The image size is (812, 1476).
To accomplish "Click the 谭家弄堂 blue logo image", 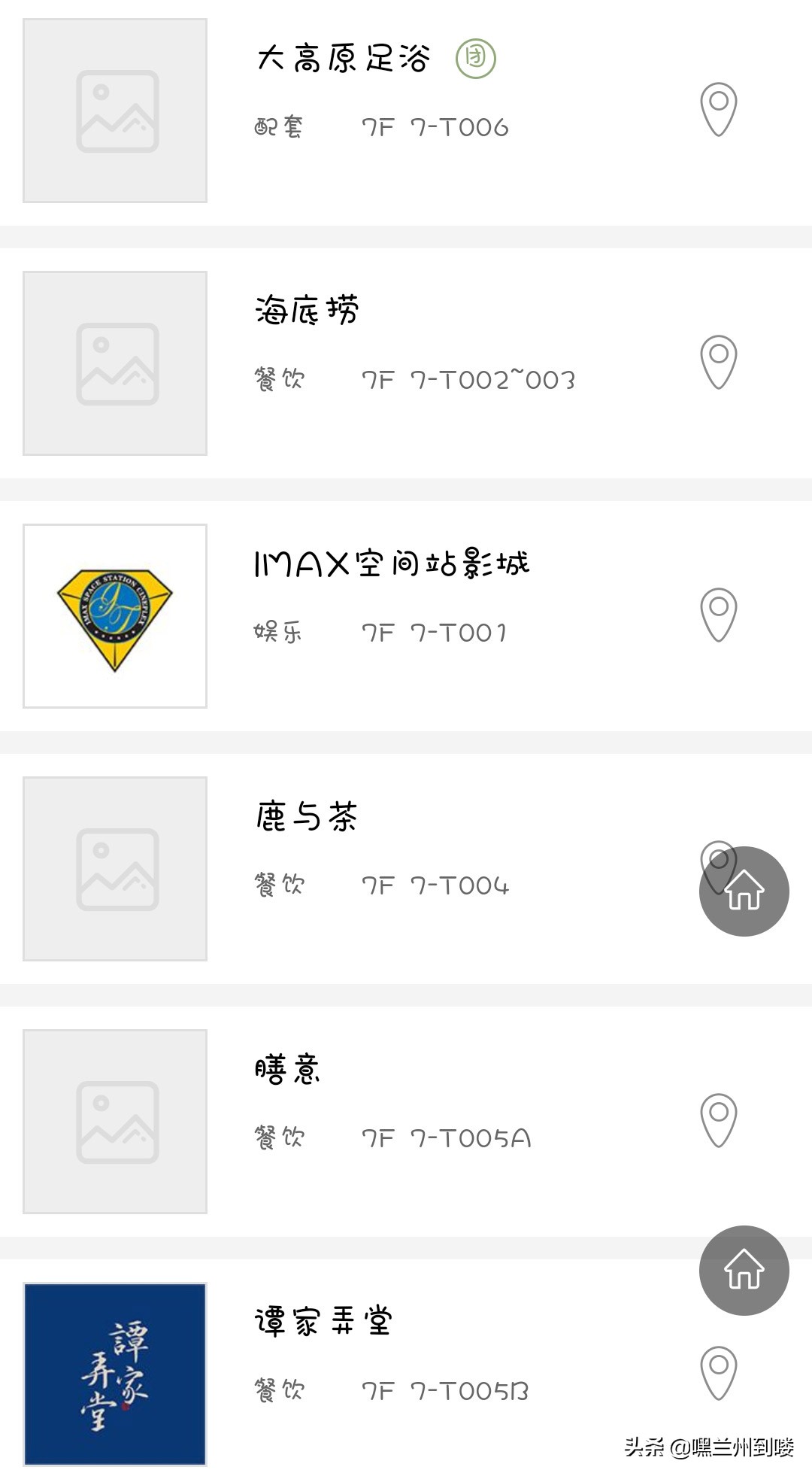I will point(116,1377).
